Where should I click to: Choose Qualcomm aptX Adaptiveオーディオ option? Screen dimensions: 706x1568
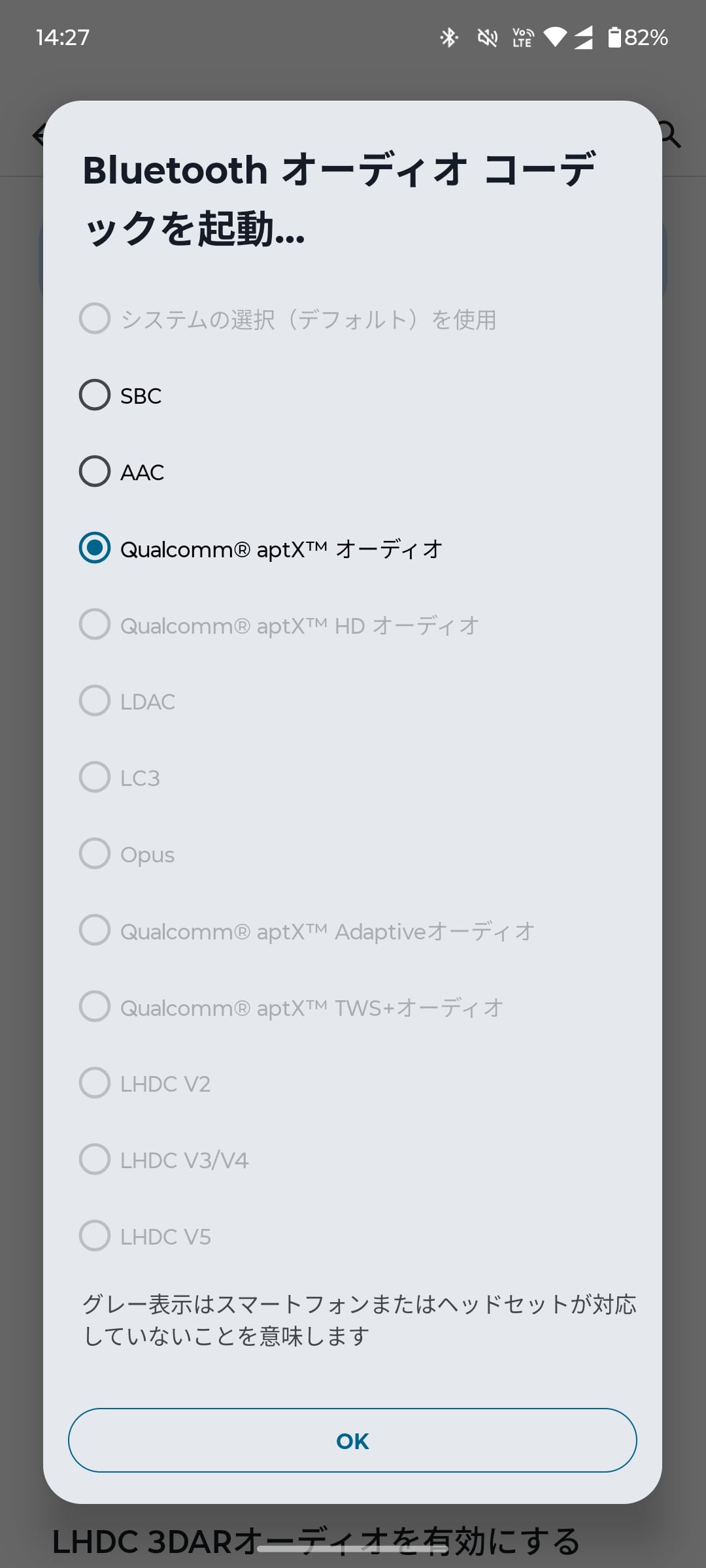[95, 930]
